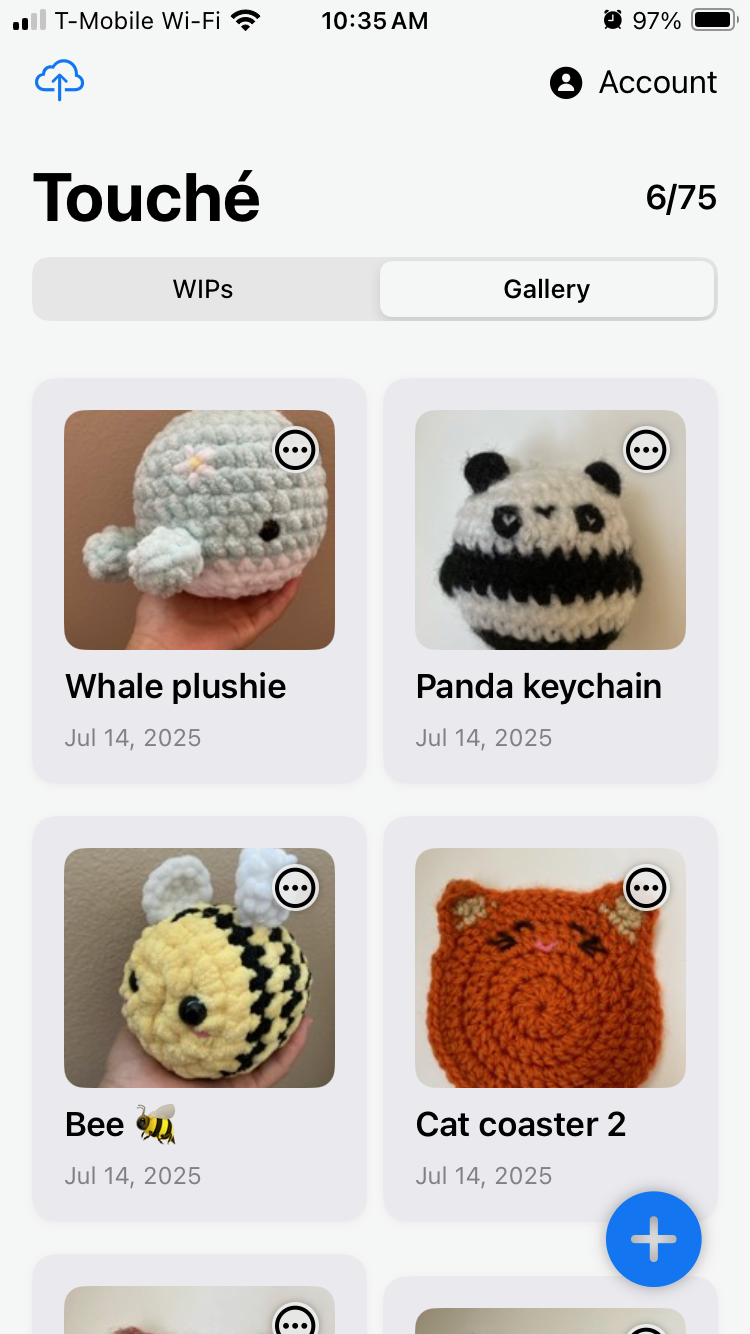Show more options for Cat coaster 2
The width and height of the screenshot is (750, 1334).
click(647, 888)
